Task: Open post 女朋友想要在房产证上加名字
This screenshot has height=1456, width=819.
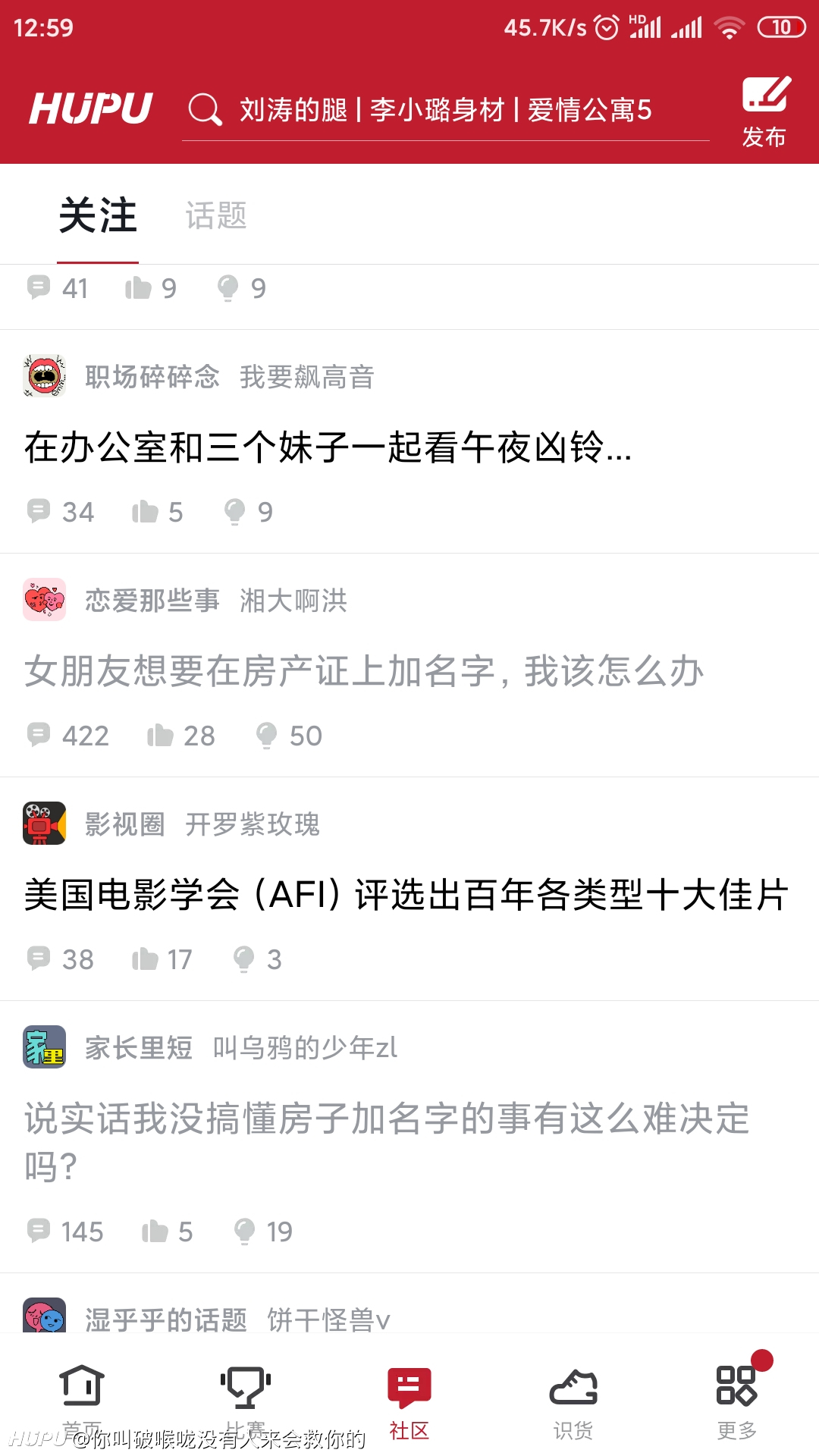Action: [364, 671]
